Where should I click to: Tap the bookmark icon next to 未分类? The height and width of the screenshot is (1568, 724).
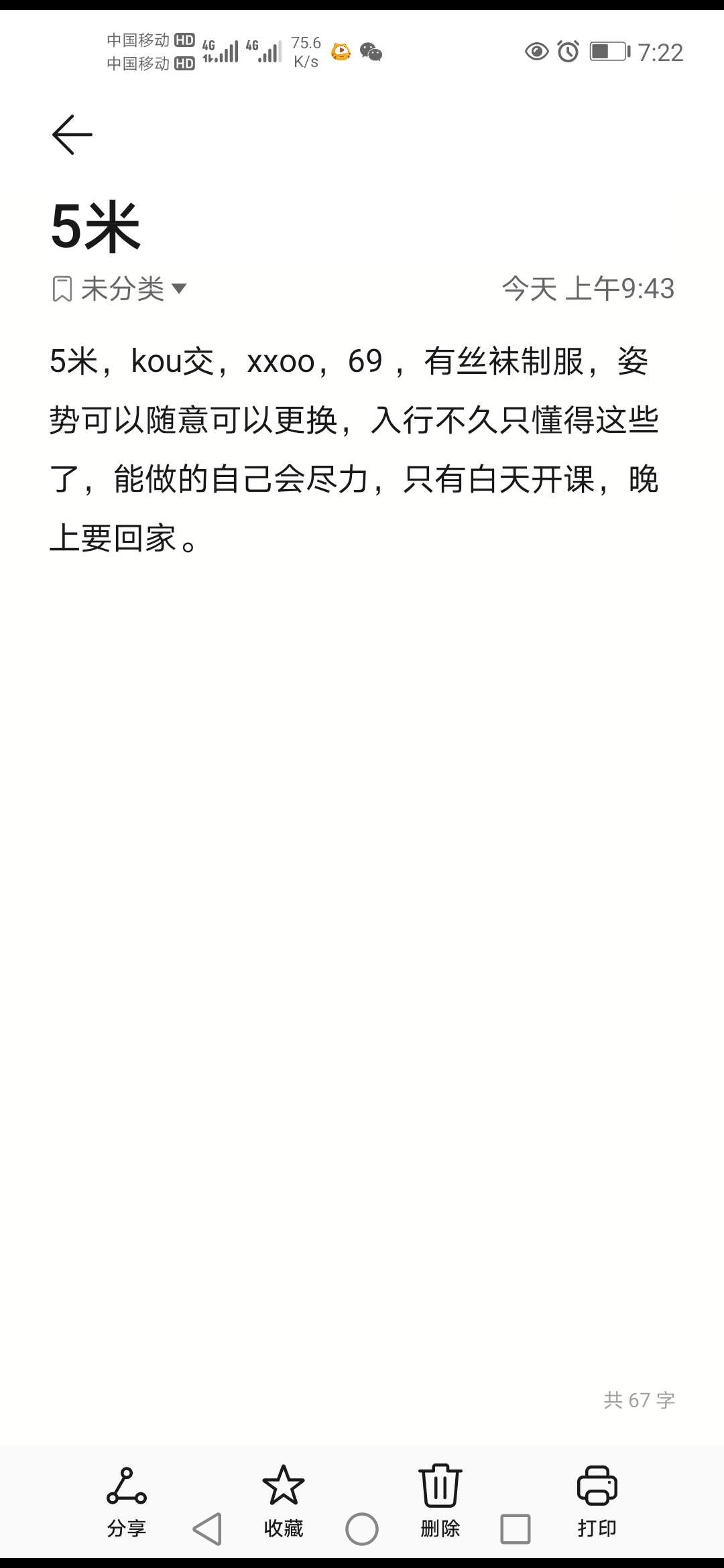(x=64, y=289)
